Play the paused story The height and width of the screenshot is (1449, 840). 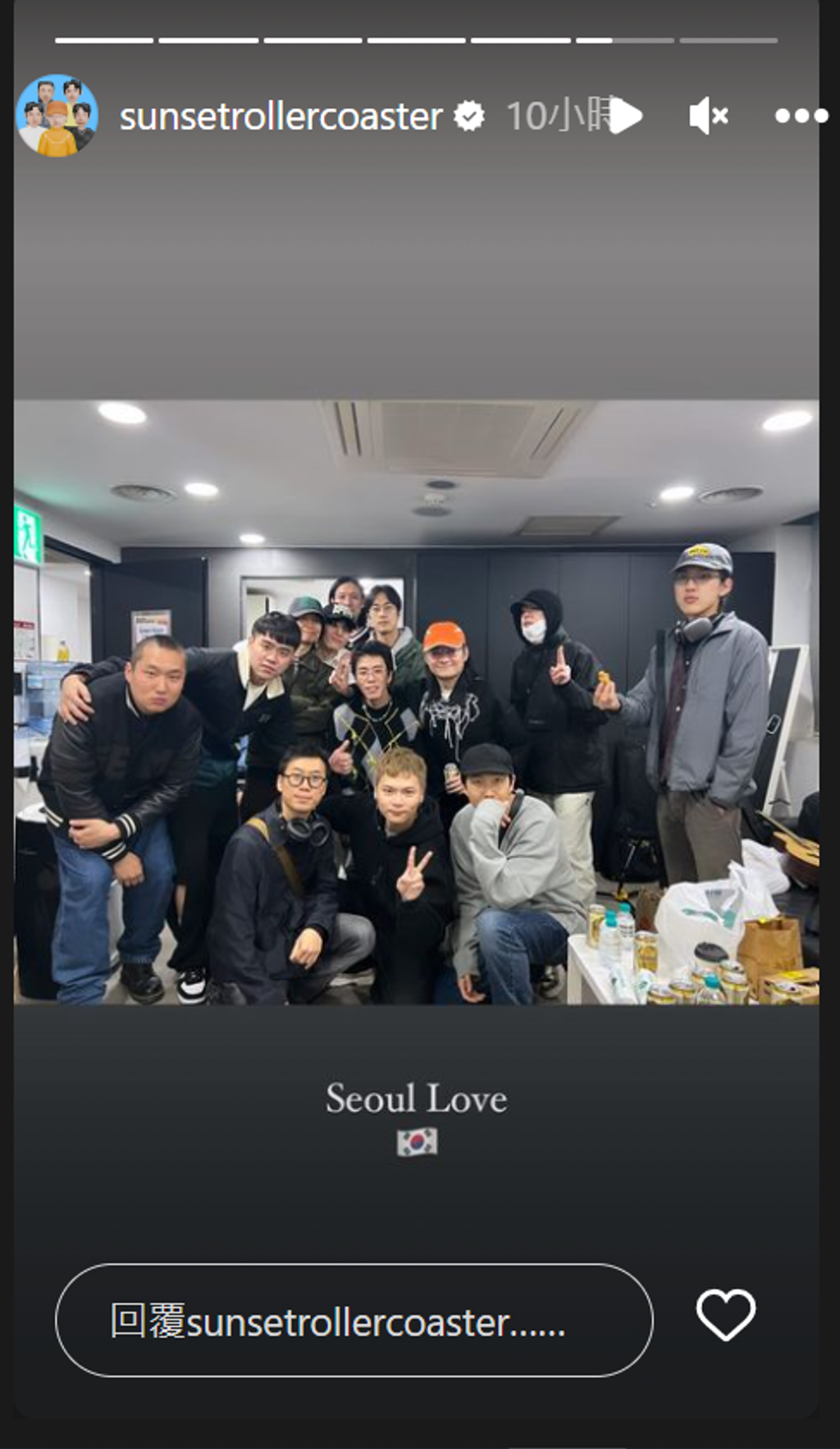(626, 116)
